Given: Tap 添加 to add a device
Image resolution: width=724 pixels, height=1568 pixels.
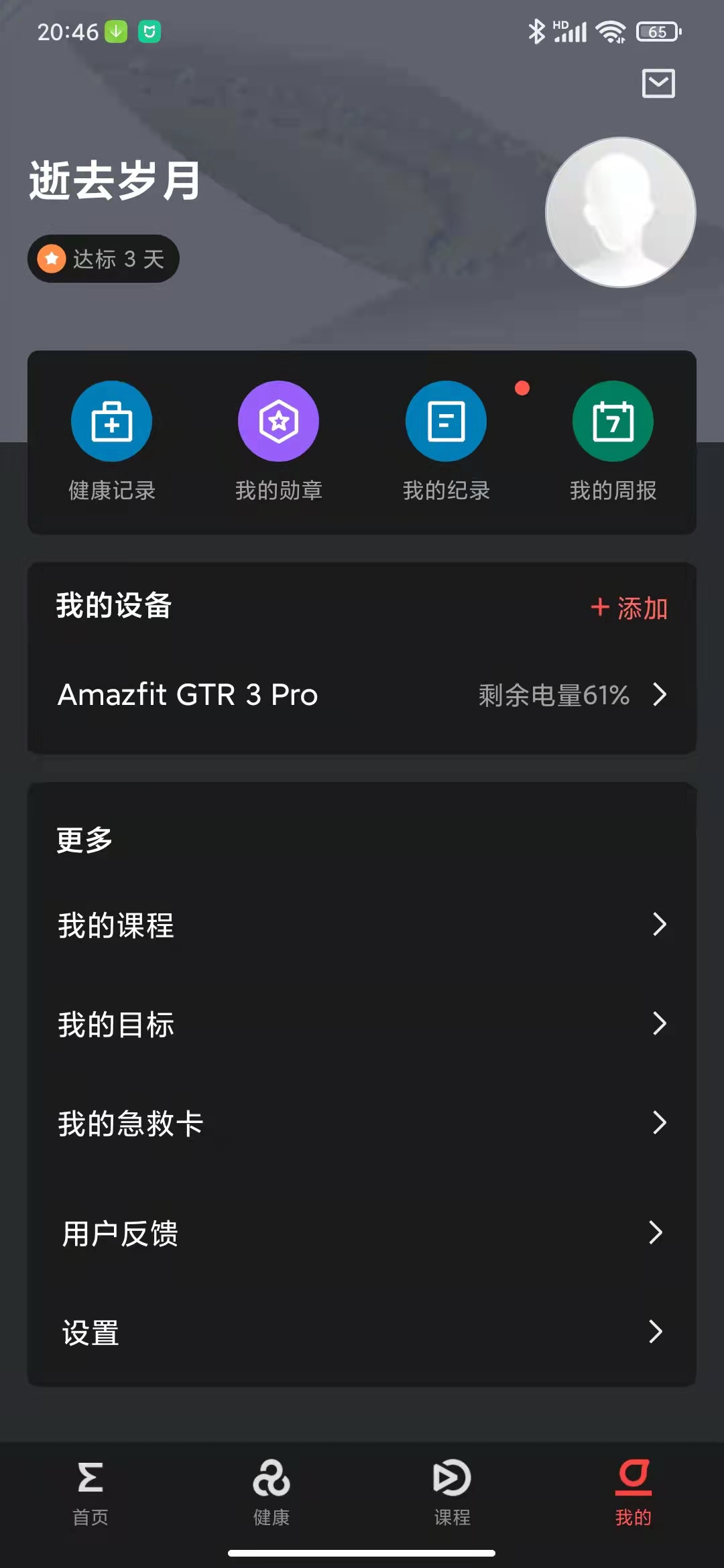Looking at the screenshot, I should coord(629,609).
